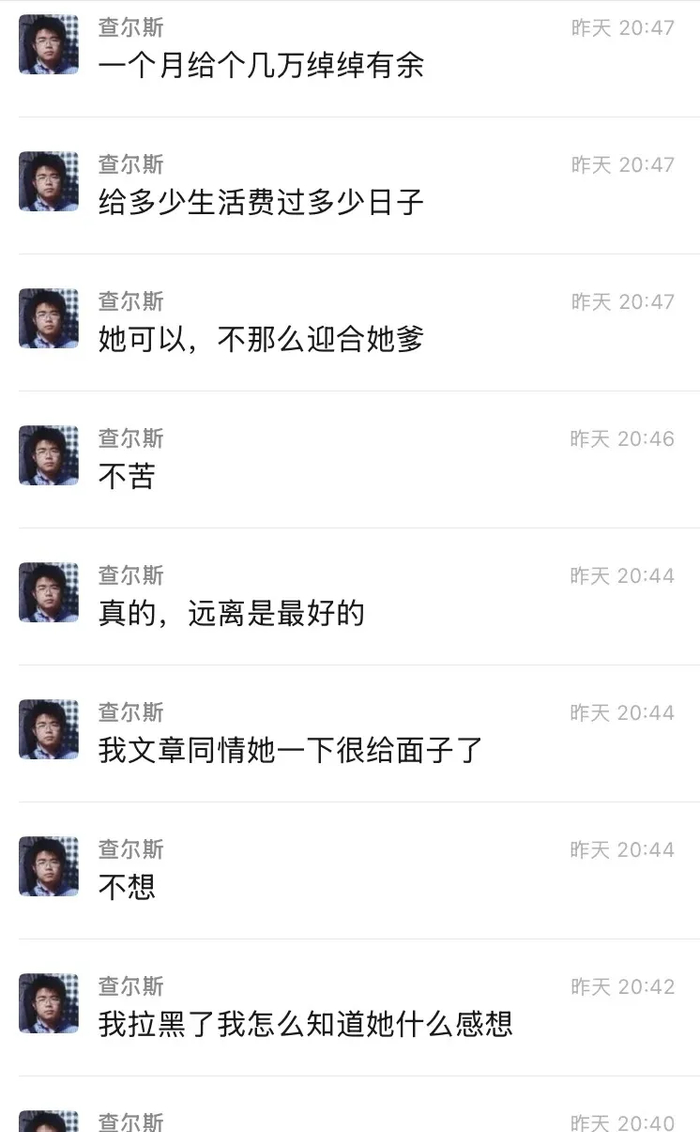This screenshot has height=1132, width=700.
Task: Select the message 不苦
Action: 127,477
